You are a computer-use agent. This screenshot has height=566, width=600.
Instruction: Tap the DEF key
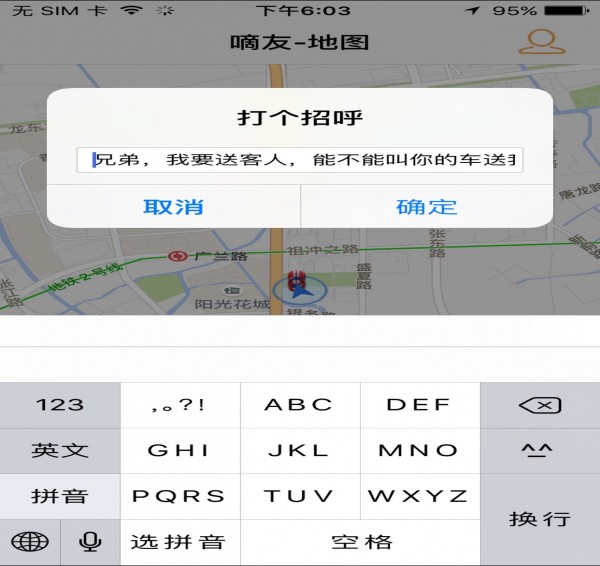419,405
